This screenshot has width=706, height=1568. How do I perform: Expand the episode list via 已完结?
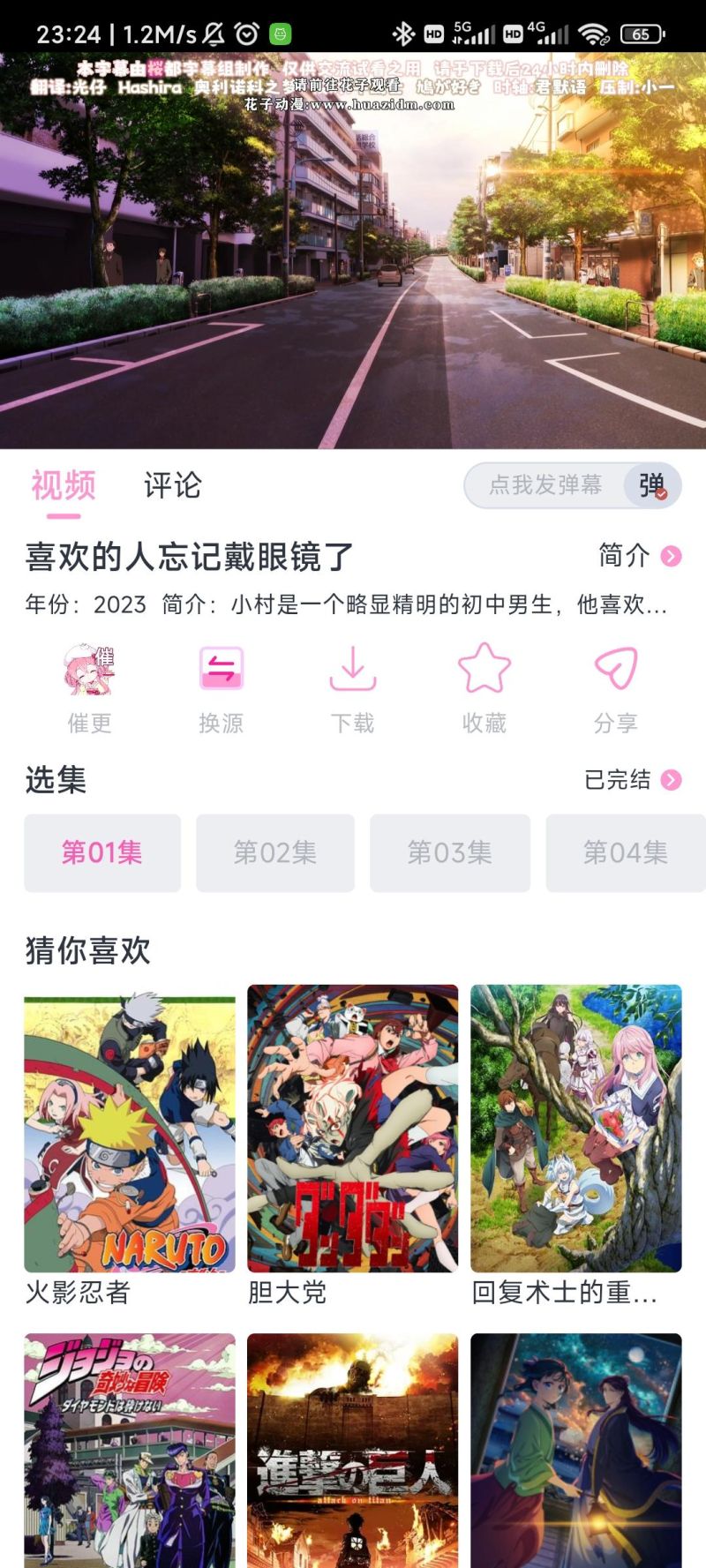(633, 780)
